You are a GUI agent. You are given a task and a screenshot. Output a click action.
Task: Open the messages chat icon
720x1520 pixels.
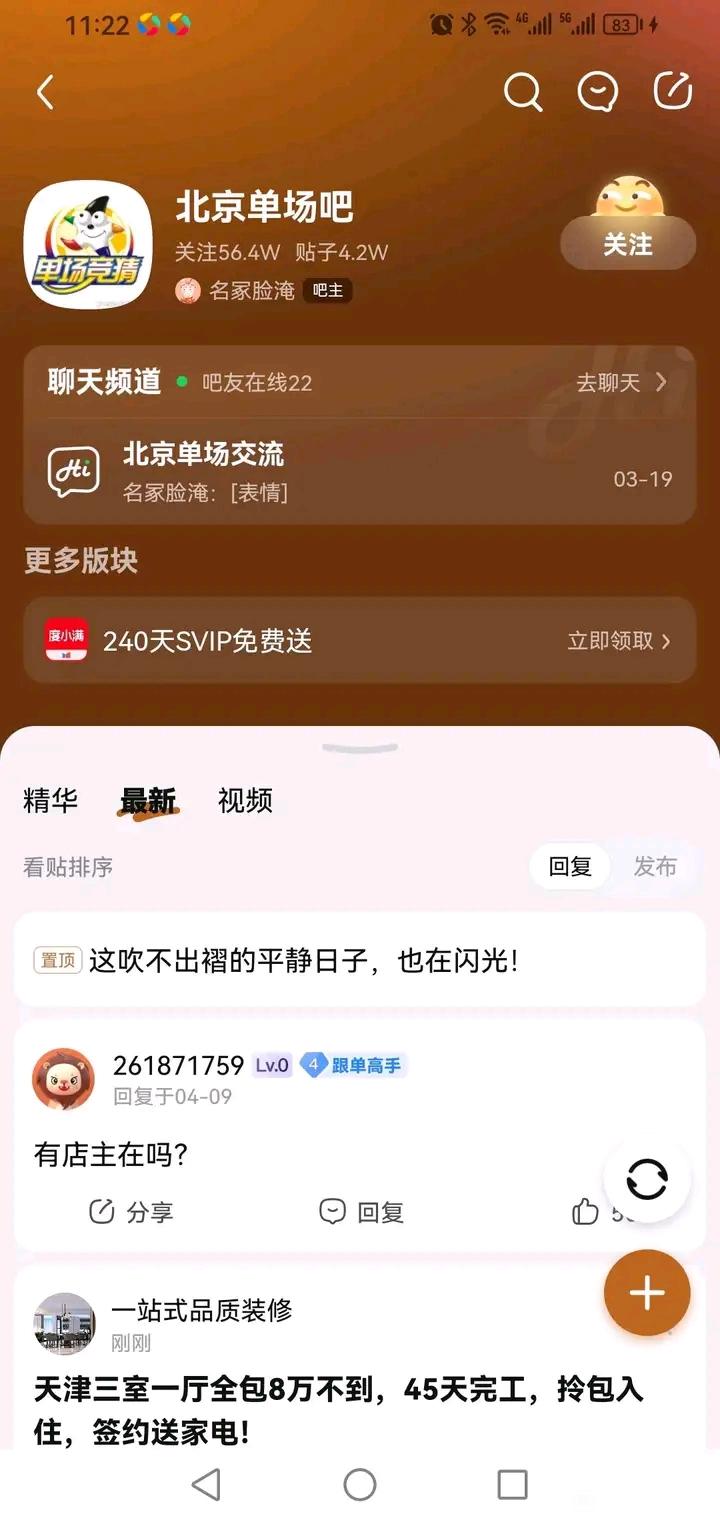click(x=598, y=93)
